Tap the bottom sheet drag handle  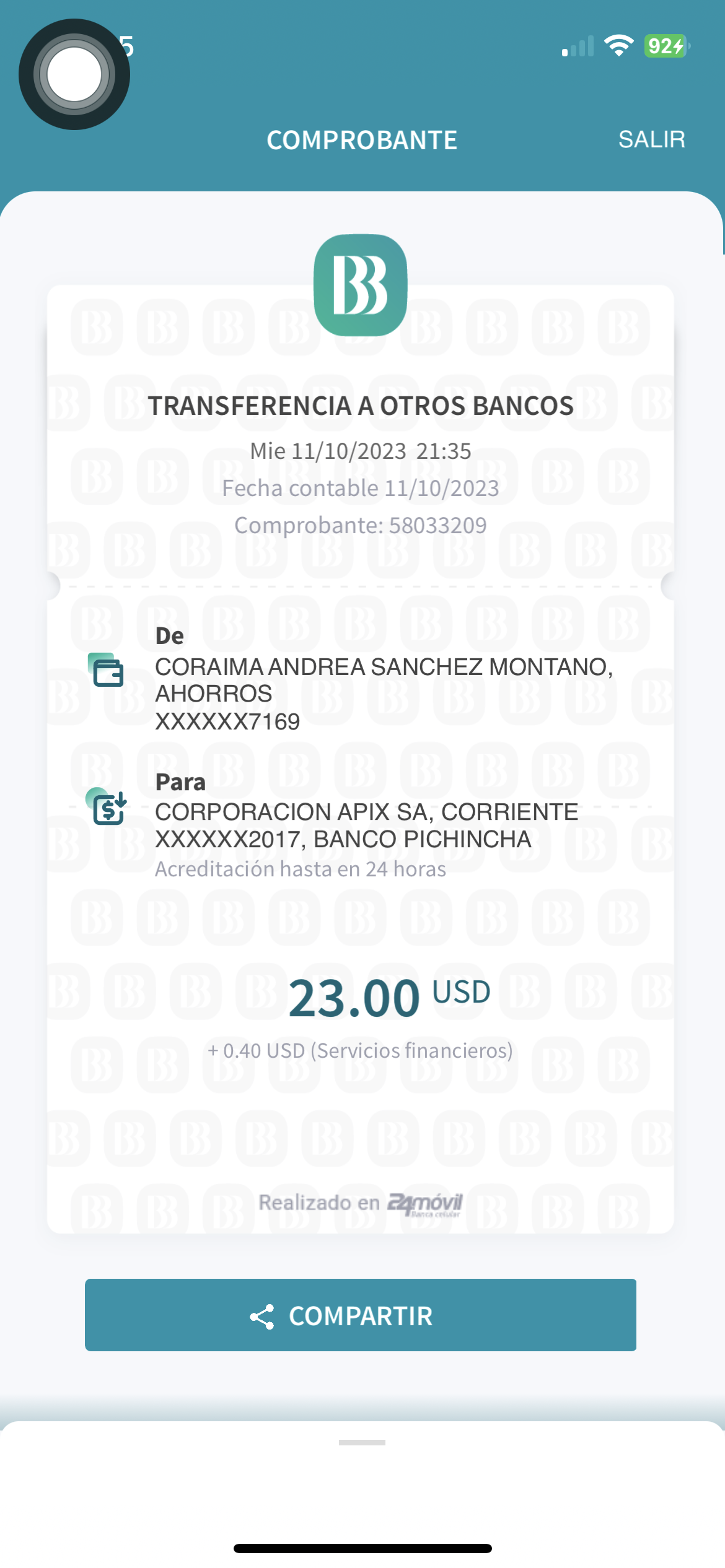pos(362,1442)
